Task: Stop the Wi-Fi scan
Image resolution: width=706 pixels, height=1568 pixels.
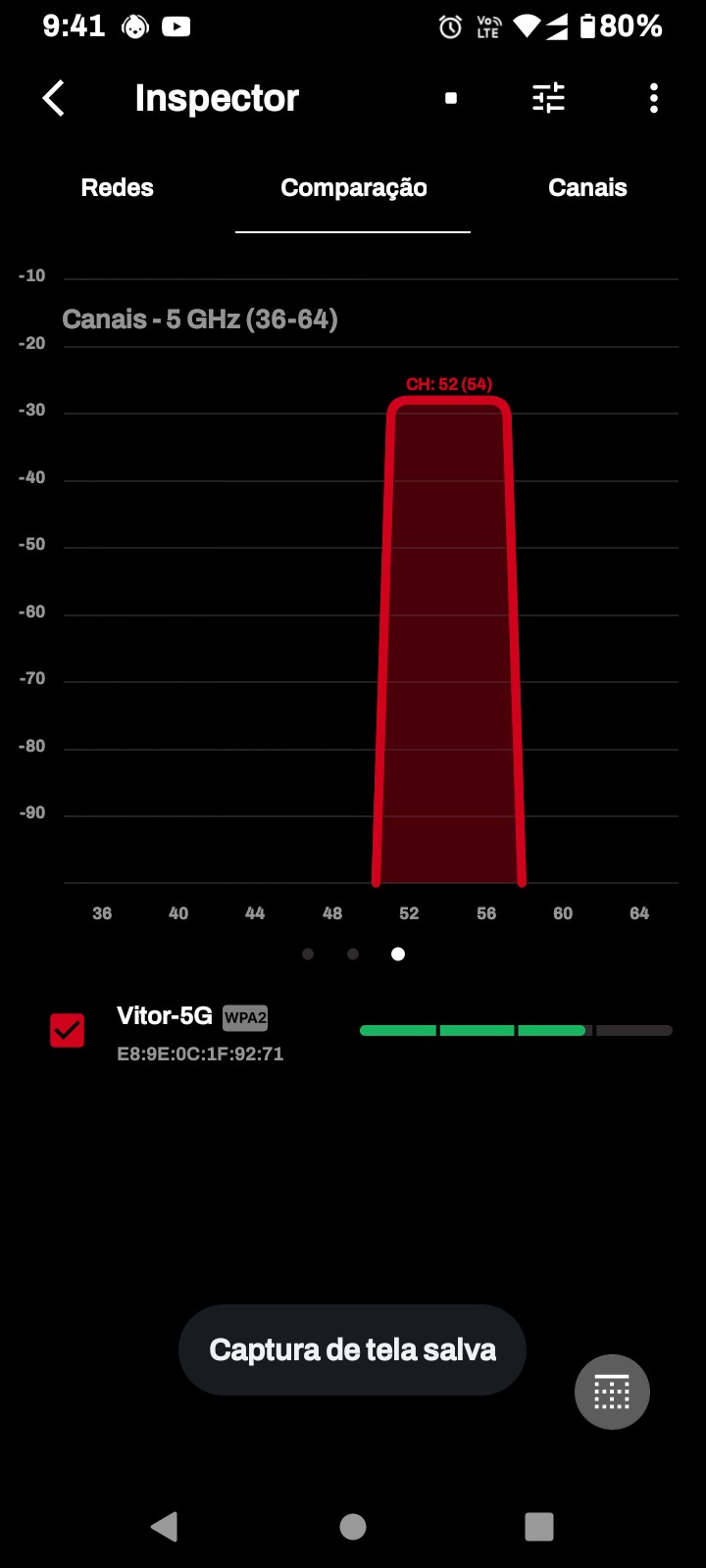Action: pyautogui.click(x=451, y=98)
